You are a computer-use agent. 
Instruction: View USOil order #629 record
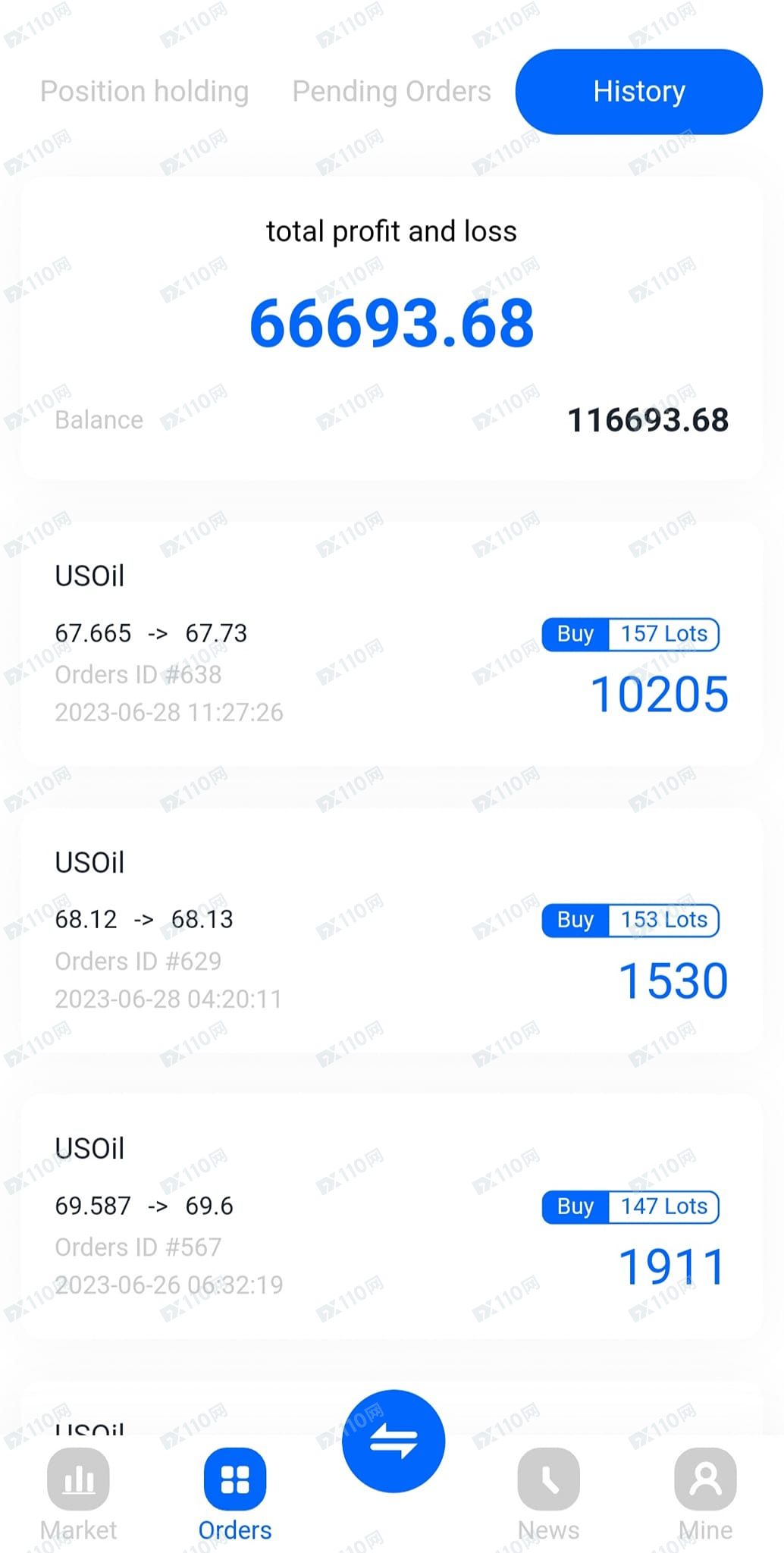pyautogui.click(x=391, y=930)
